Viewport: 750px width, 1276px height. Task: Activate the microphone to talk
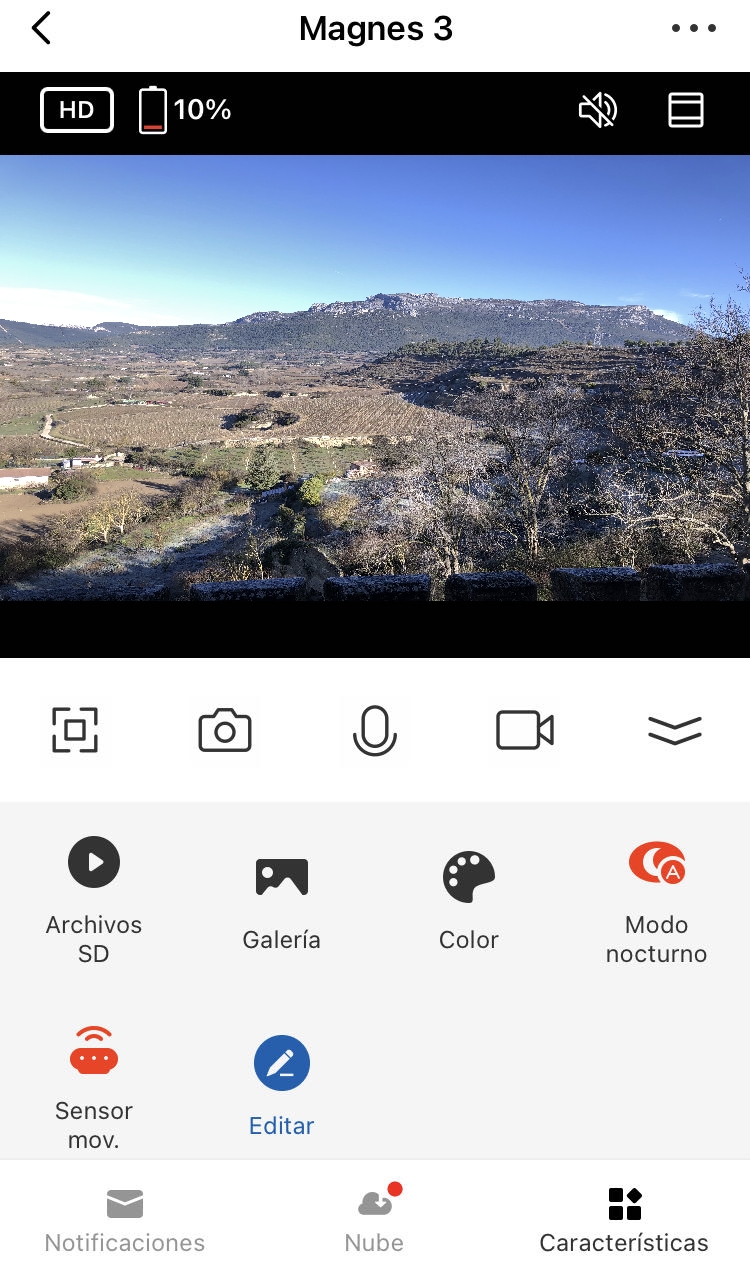pyautogui.click(x=375, y=730)
